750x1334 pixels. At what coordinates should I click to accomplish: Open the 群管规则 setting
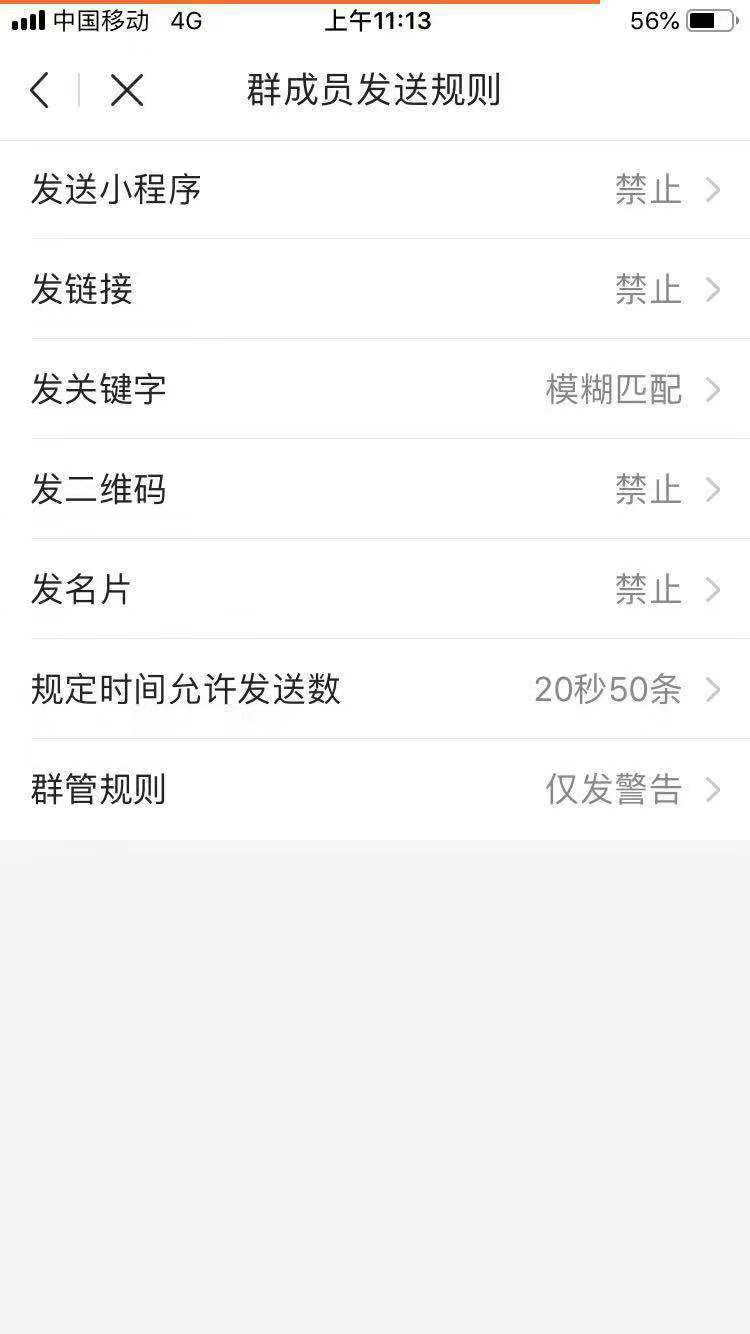[375, 790]
